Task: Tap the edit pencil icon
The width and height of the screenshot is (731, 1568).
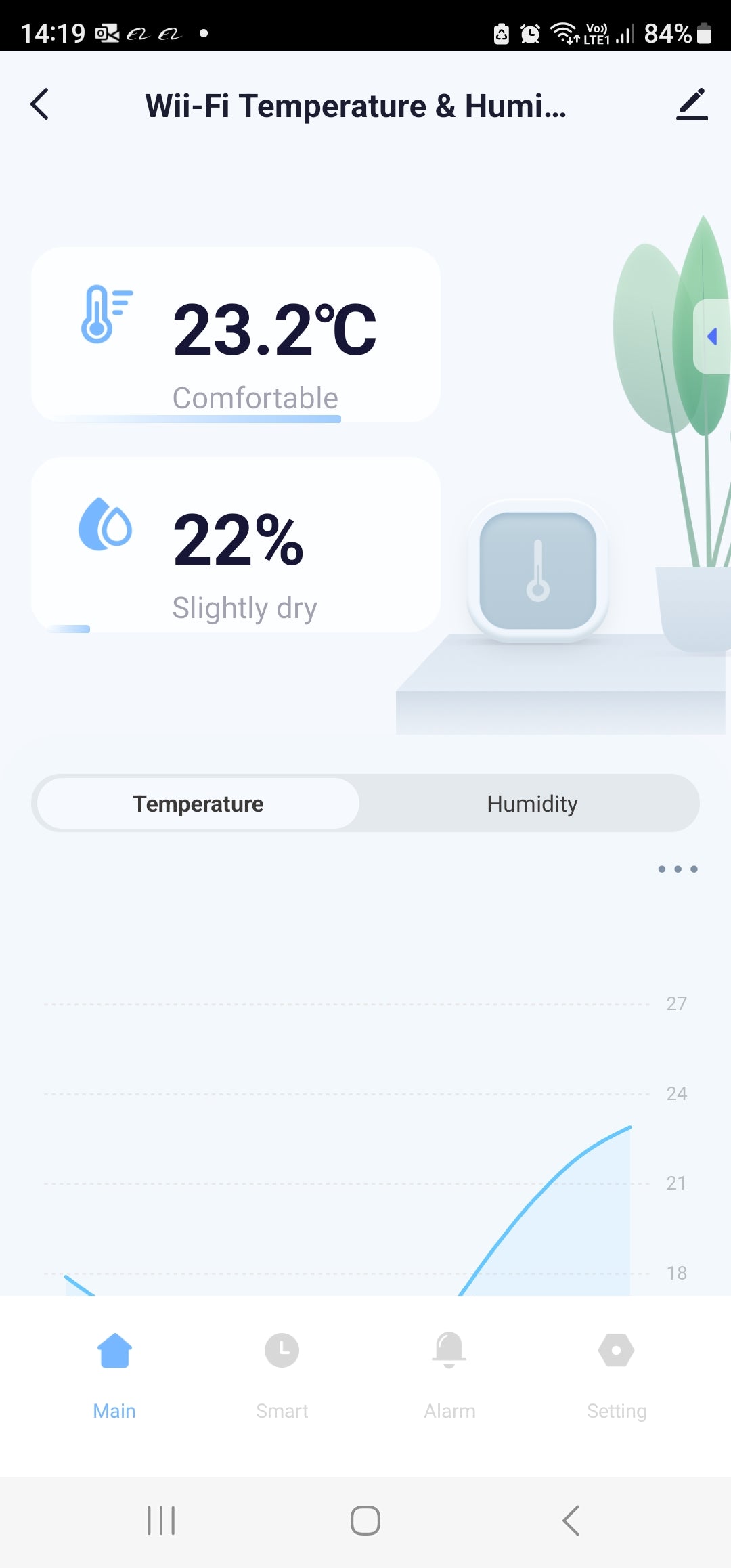Action: [692, 105]
